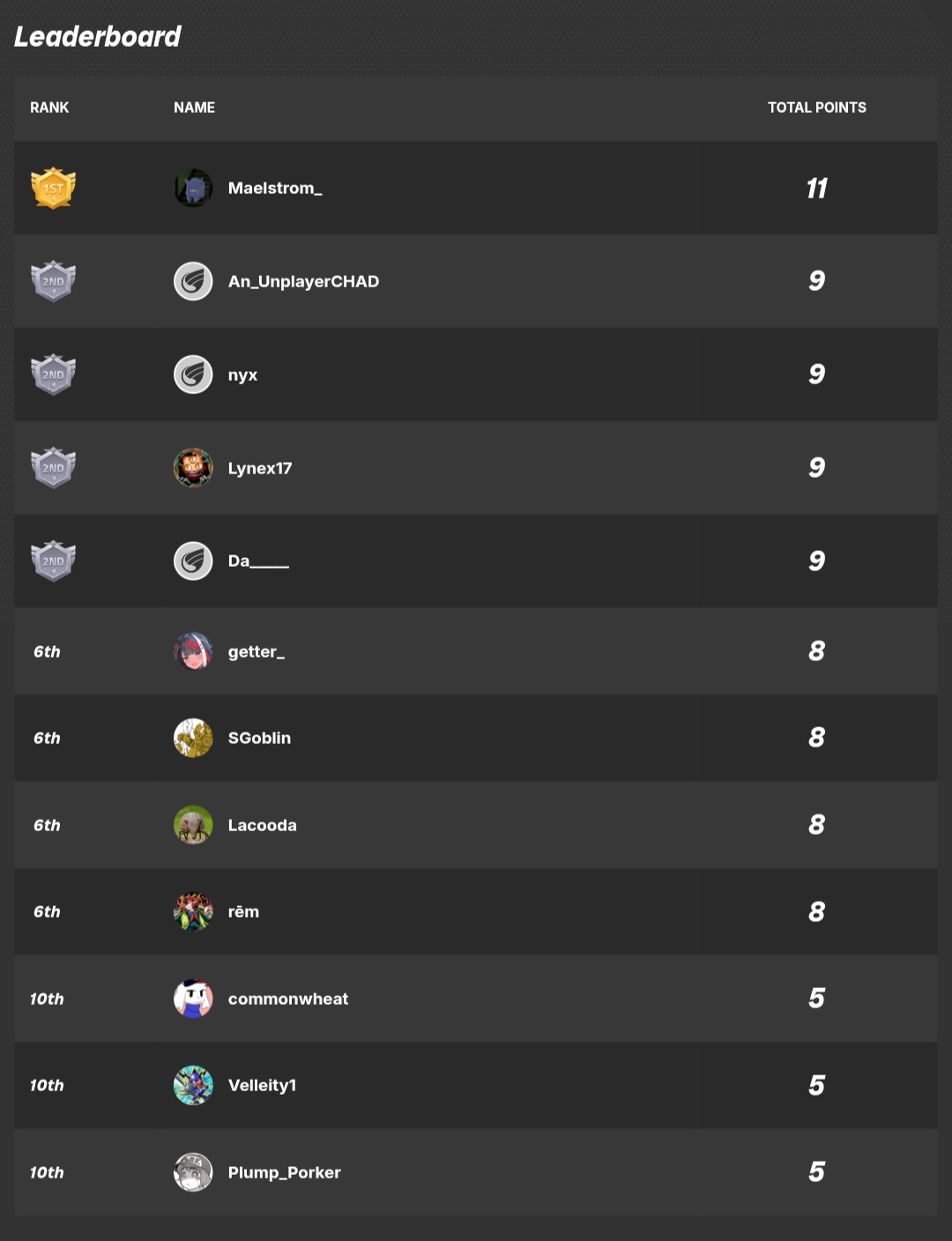Open commonwheat's profile
Viewport: 952px width, 1241px height.
click(x=287, y=999)
